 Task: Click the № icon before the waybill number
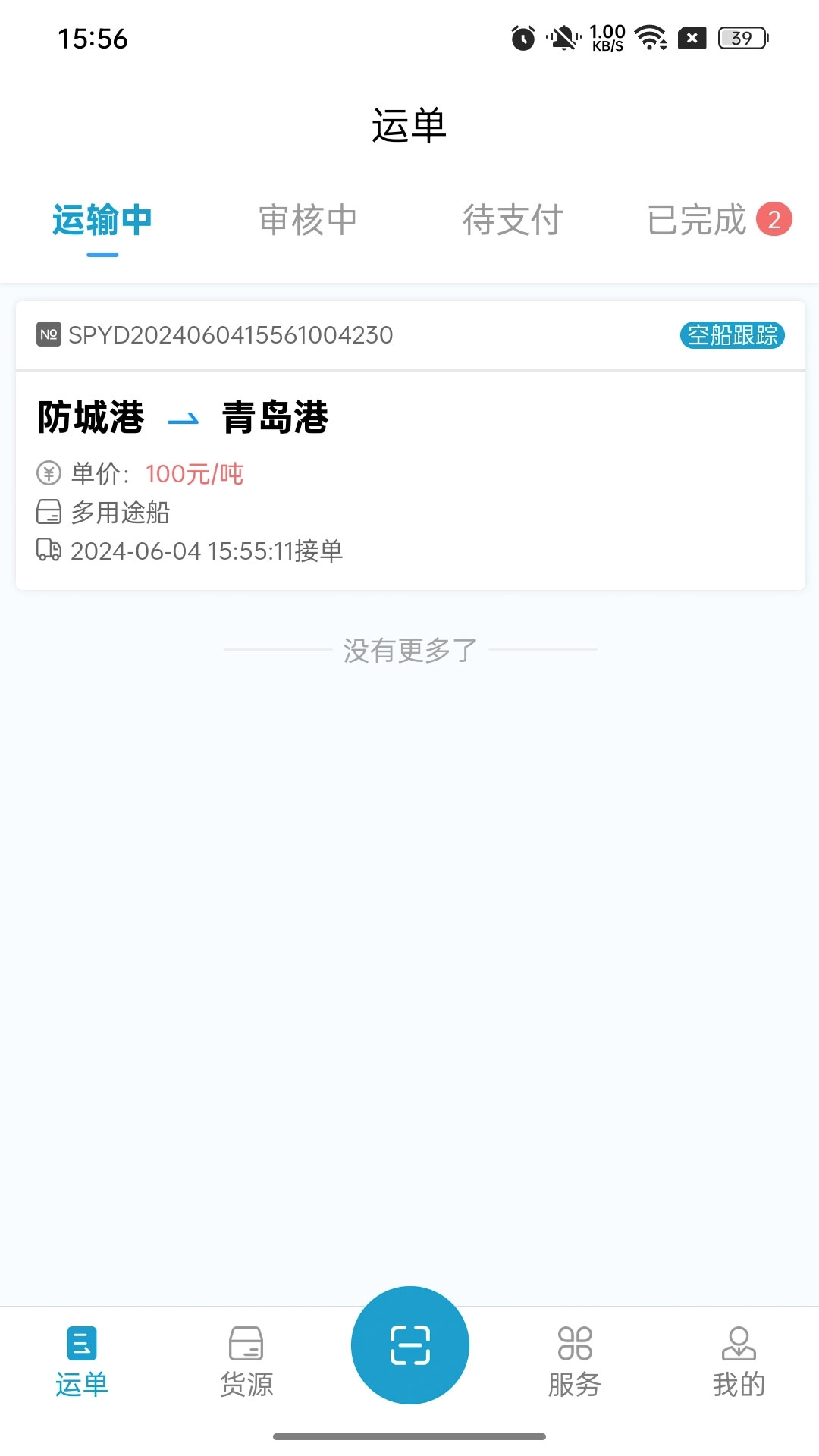pyautogui.click(x=48, y=336)
